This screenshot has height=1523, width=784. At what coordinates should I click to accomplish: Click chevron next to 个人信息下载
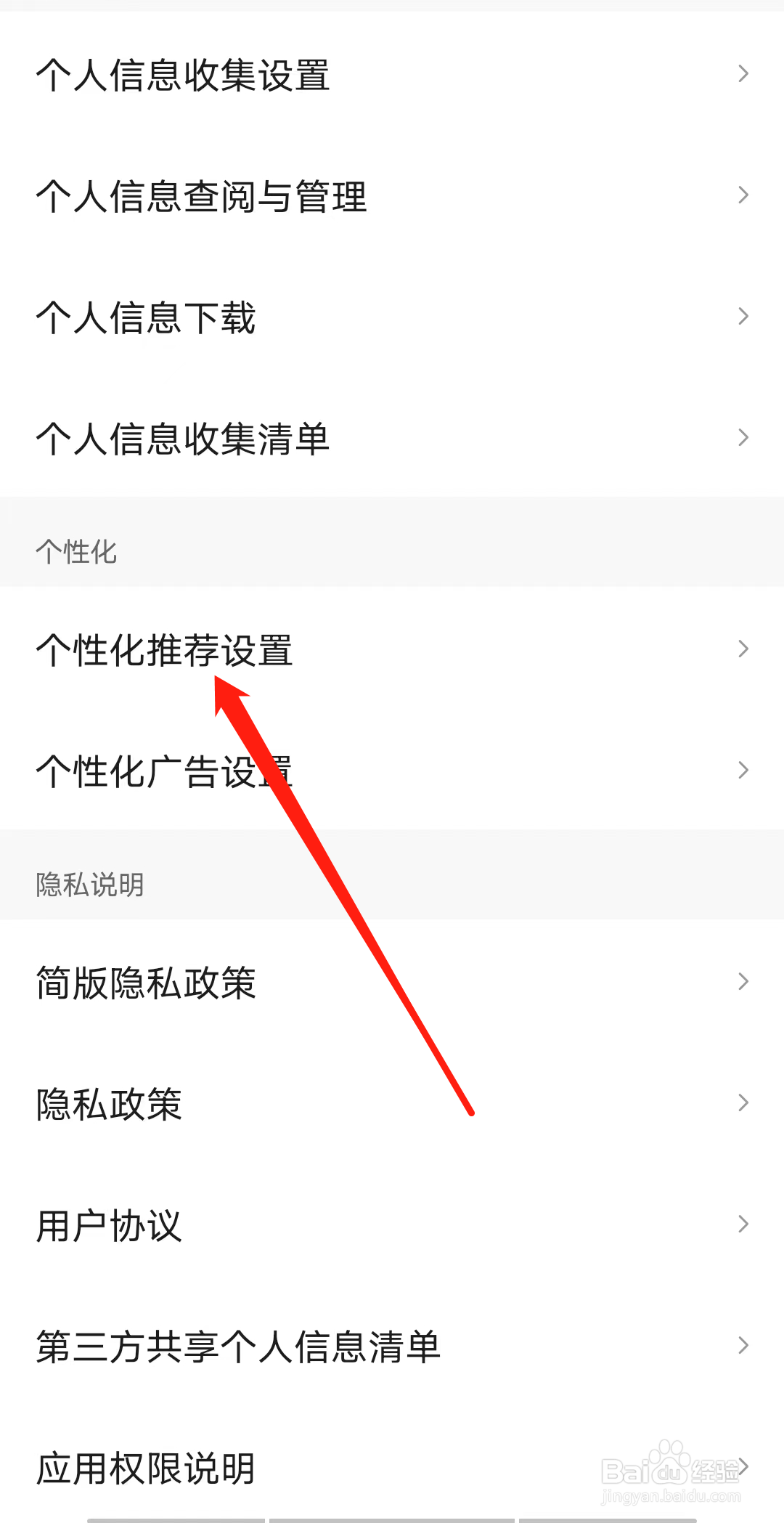[x=744, y=315]
